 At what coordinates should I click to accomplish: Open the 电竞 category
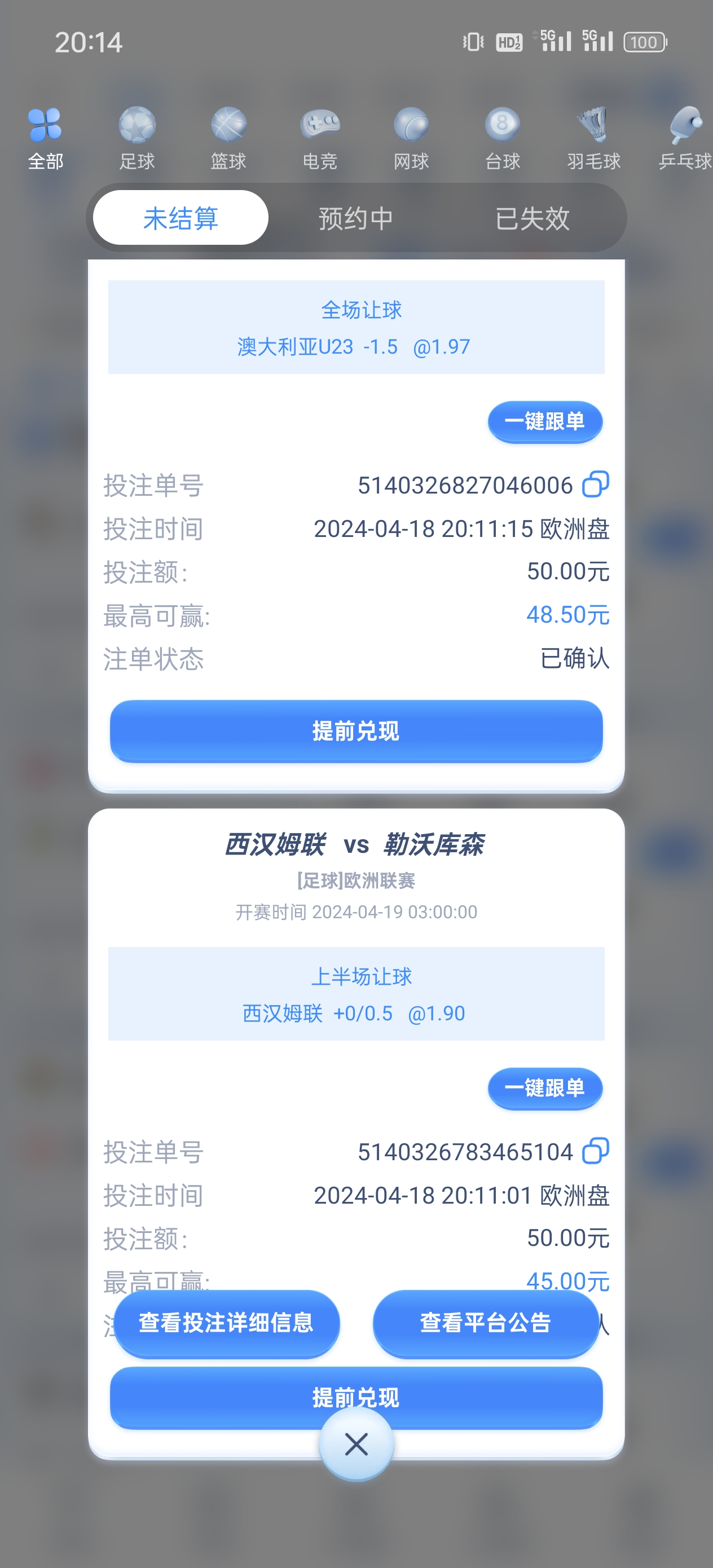point(320,138)
